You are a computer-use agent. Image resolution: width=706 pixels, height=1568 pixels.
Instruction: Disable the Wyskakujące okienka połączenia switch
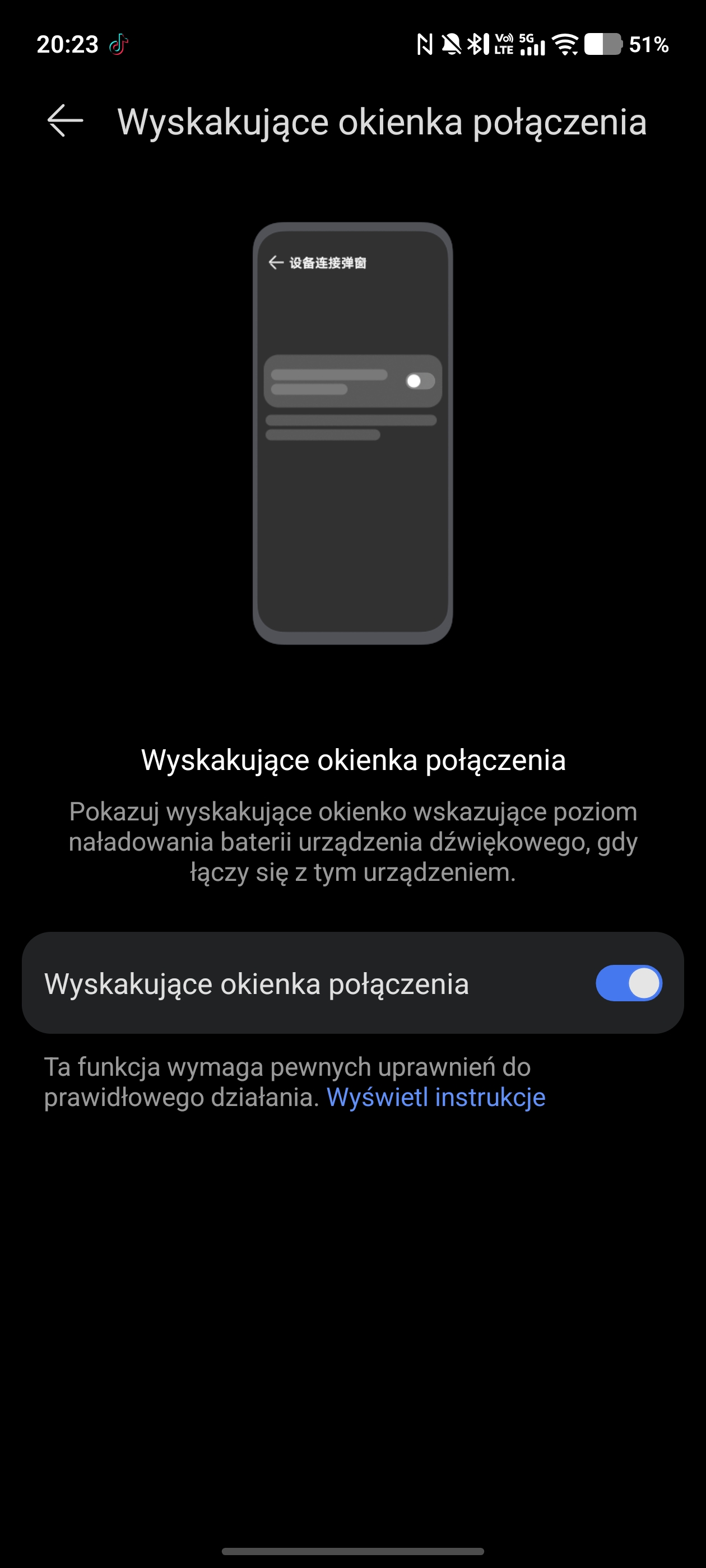click(628, 983)
